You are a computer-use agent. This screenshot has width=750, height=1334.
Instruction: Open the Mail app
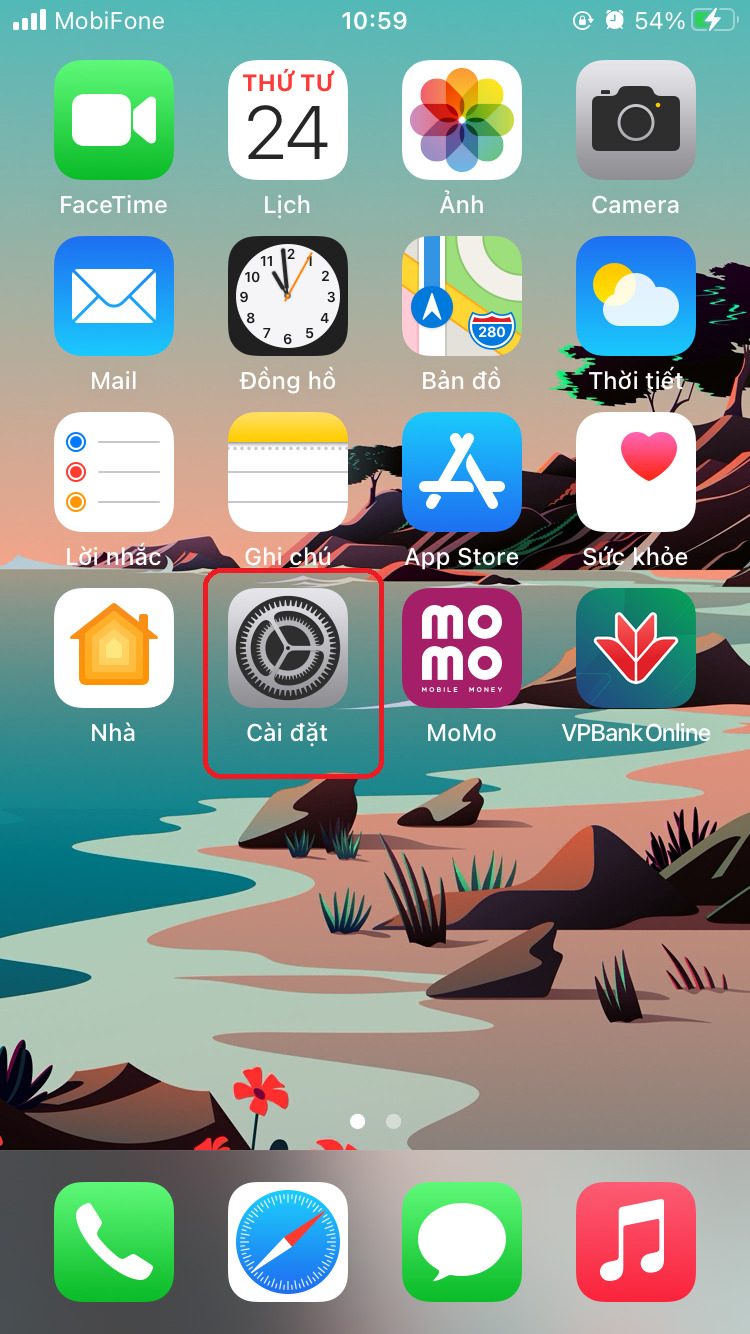pyautogui.click(x=114, y=296)
